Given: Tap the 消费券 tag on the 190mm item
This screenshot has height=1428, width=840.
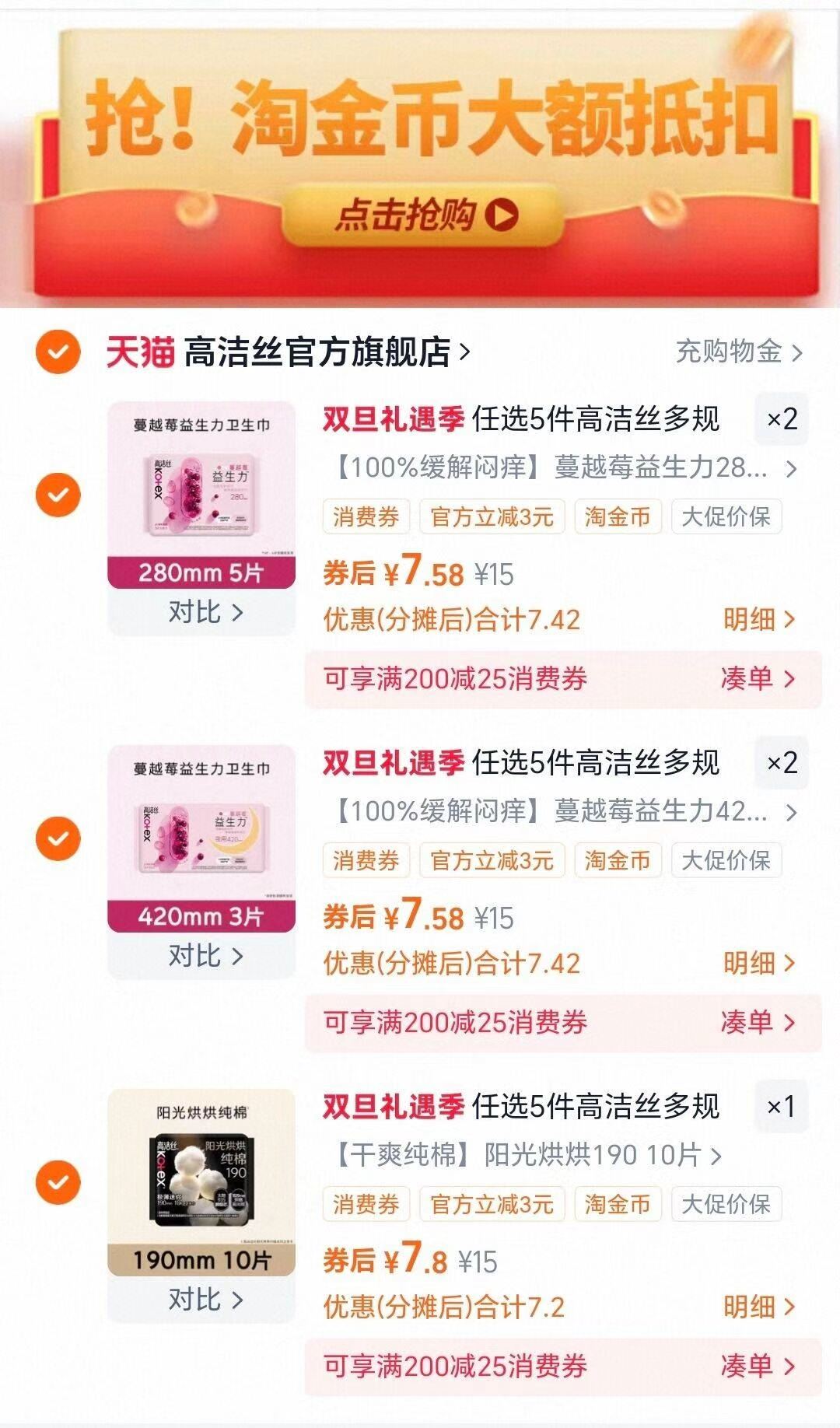Looking at the screenshot, I should pos(364,1205).
